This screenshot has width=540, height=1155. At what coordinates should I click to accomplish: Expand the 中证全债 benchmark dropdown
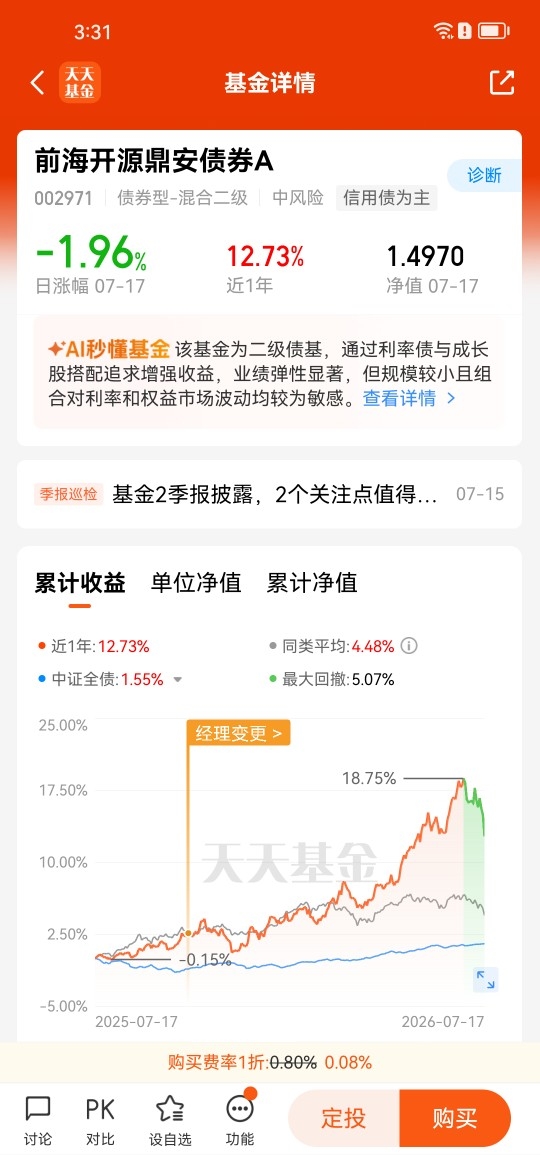coord(177,680)
